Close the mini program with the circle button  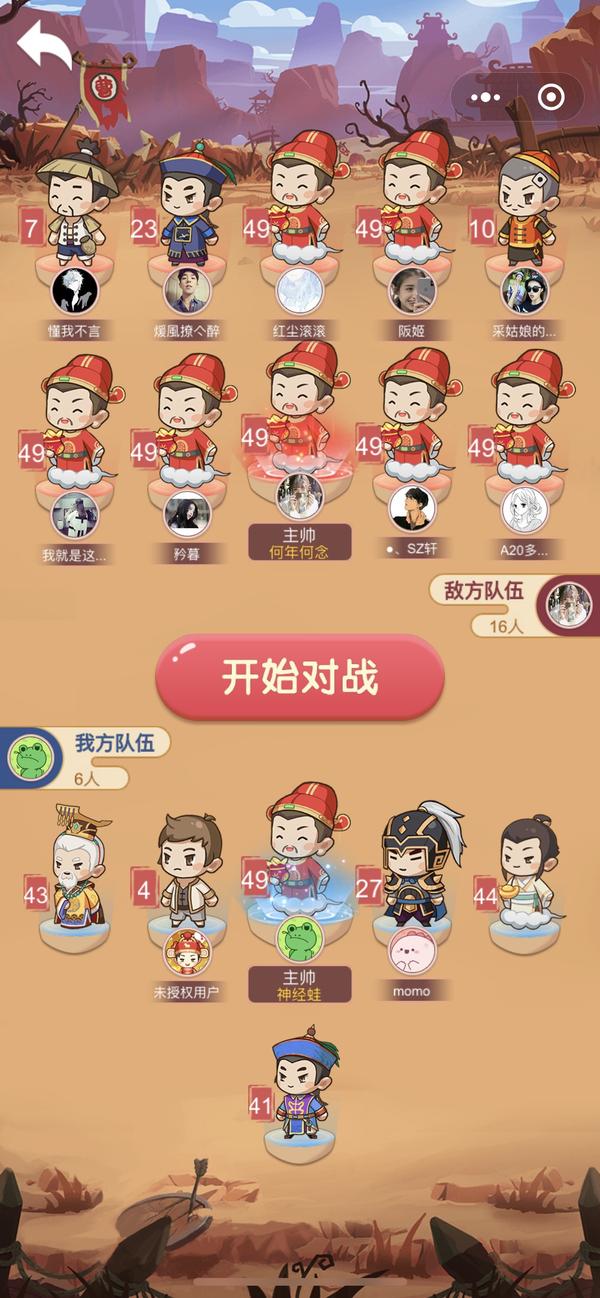tap(549, 97)
